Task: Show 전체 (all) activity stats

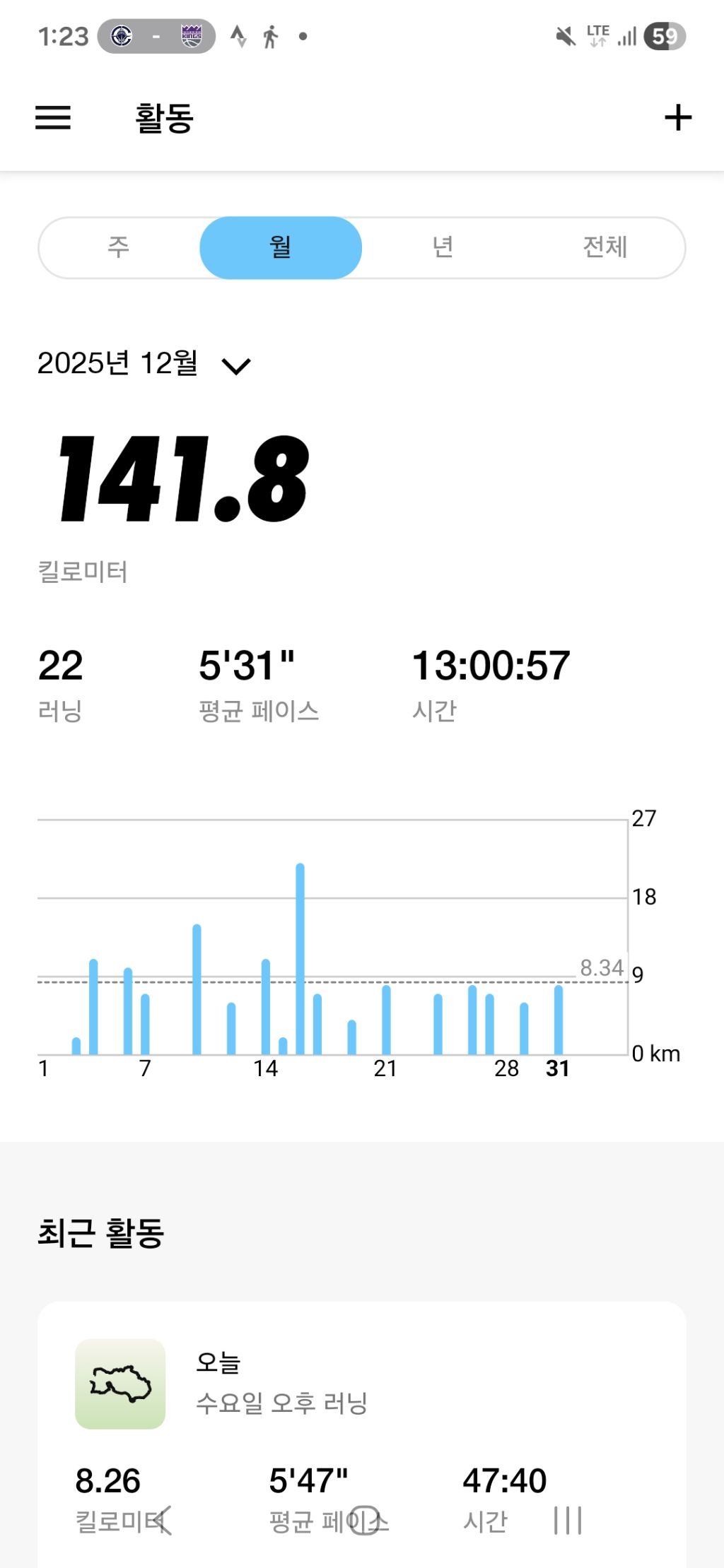Action: (605, 247)
